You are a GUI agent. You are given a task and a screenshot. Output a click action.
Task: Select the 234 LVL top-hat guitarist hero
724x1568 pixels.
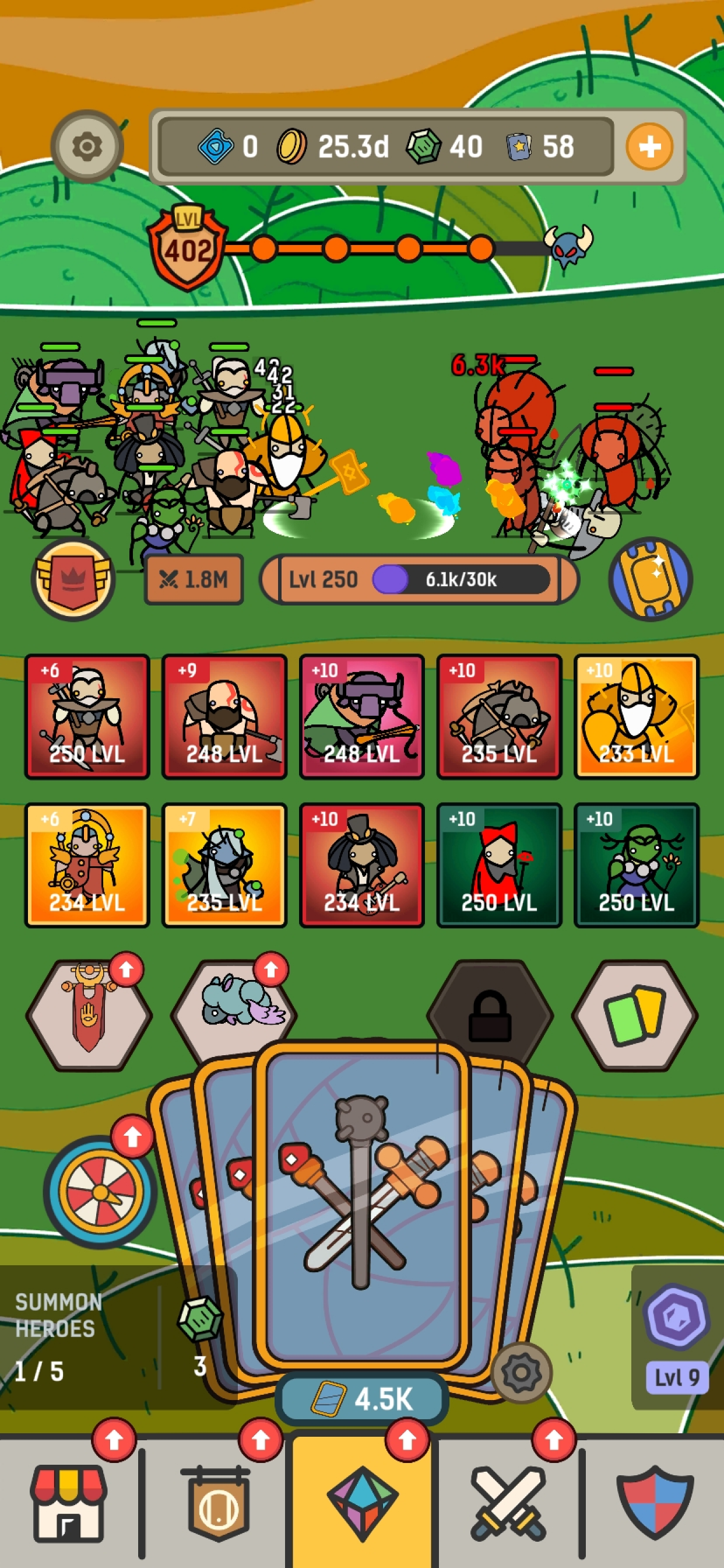click(x=361, y=865)
